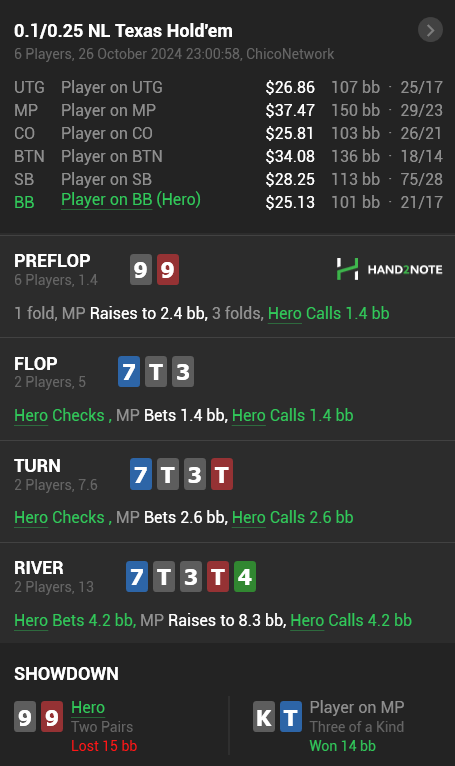Tap Hero in the river's Hero Bets 4.2 bb

[x=31, y=620]
